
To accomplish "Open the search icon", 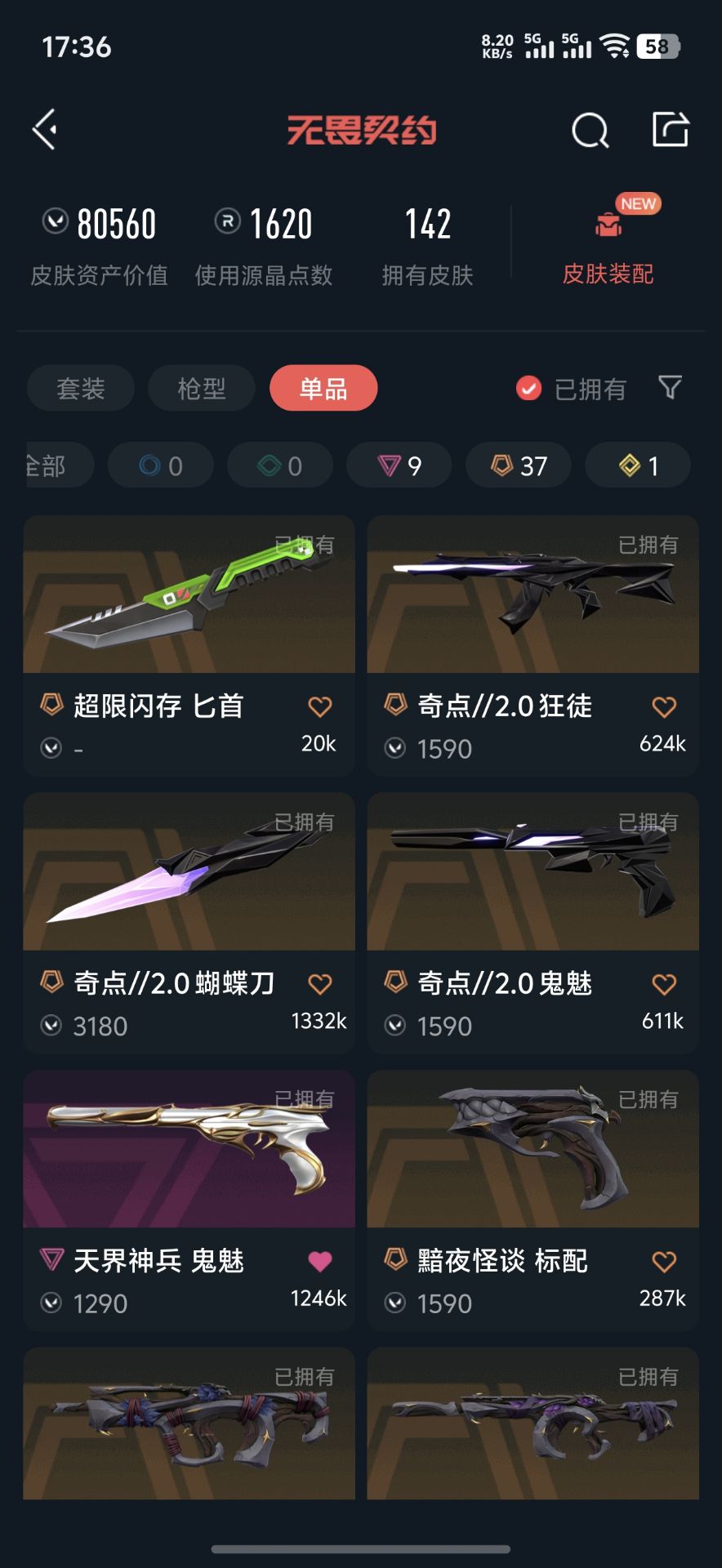I will (x=590, y=130).
